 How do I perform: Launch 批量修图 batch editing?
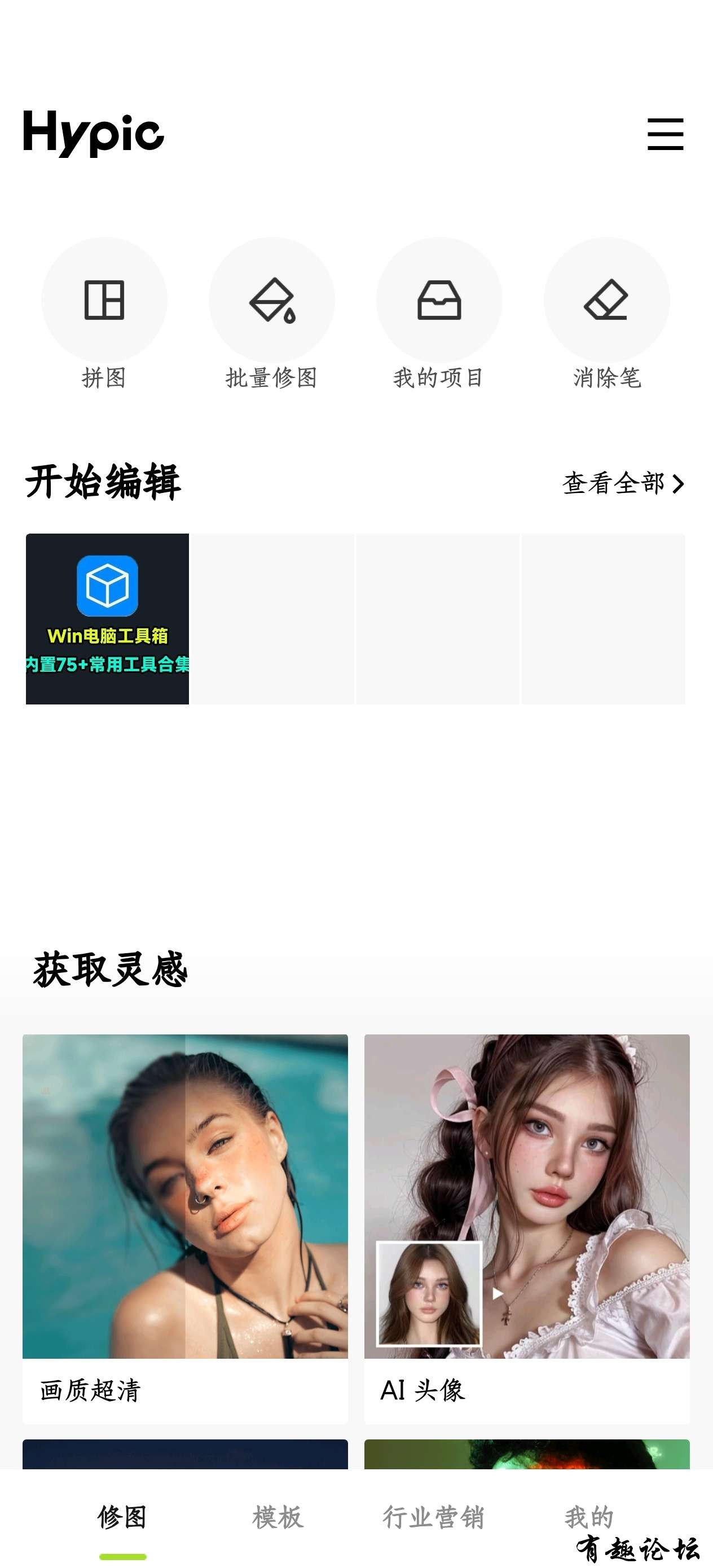[271, 300]
